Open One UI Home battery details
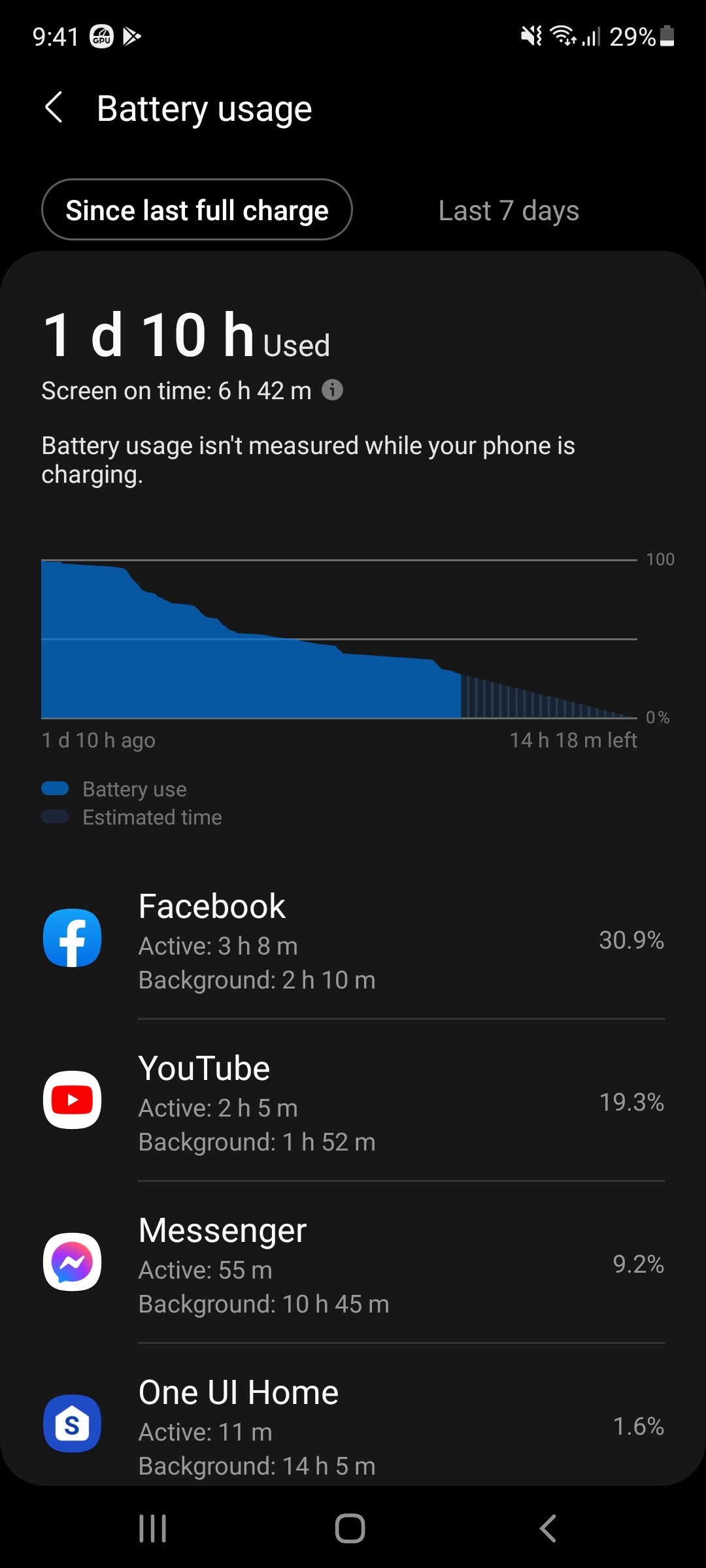 353,1424
